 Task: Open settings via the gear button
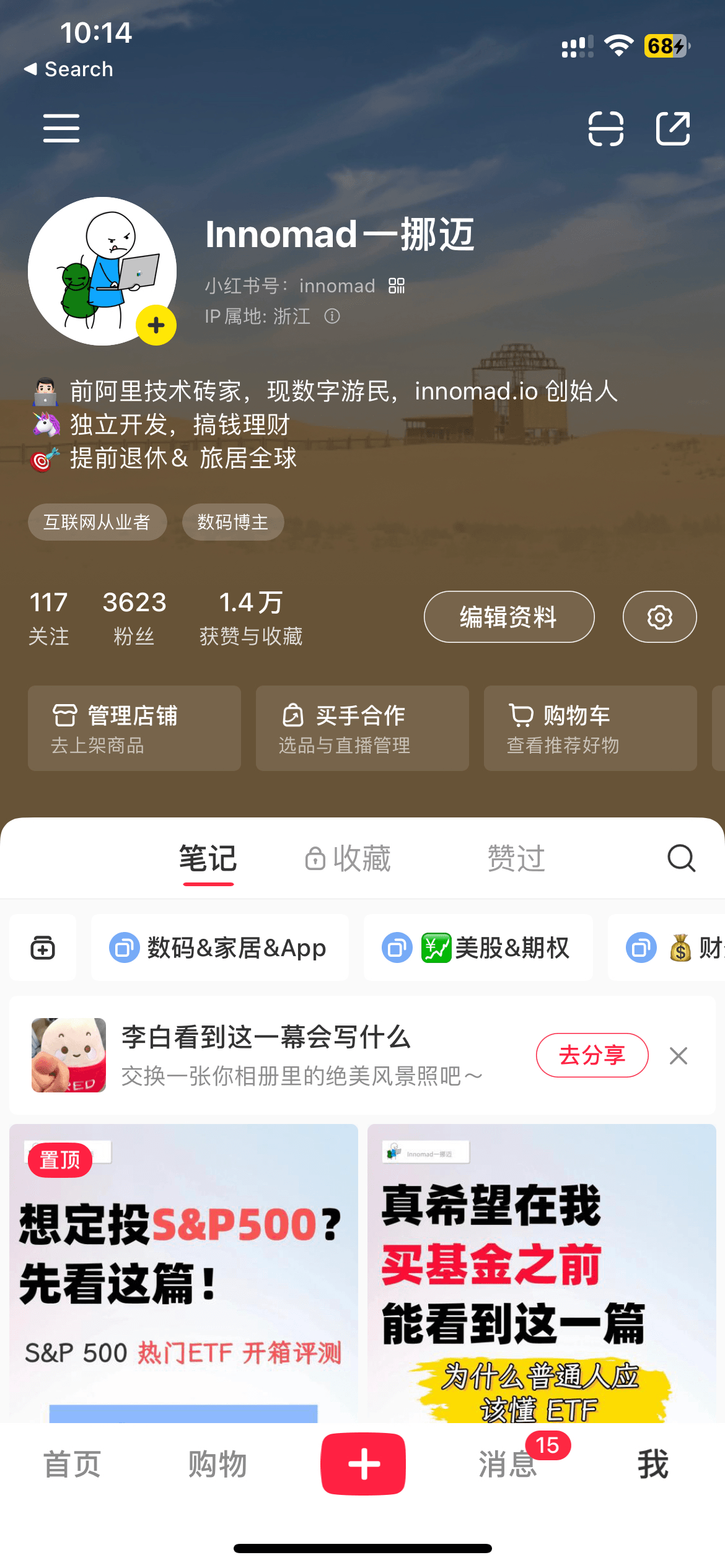[659, 617]
